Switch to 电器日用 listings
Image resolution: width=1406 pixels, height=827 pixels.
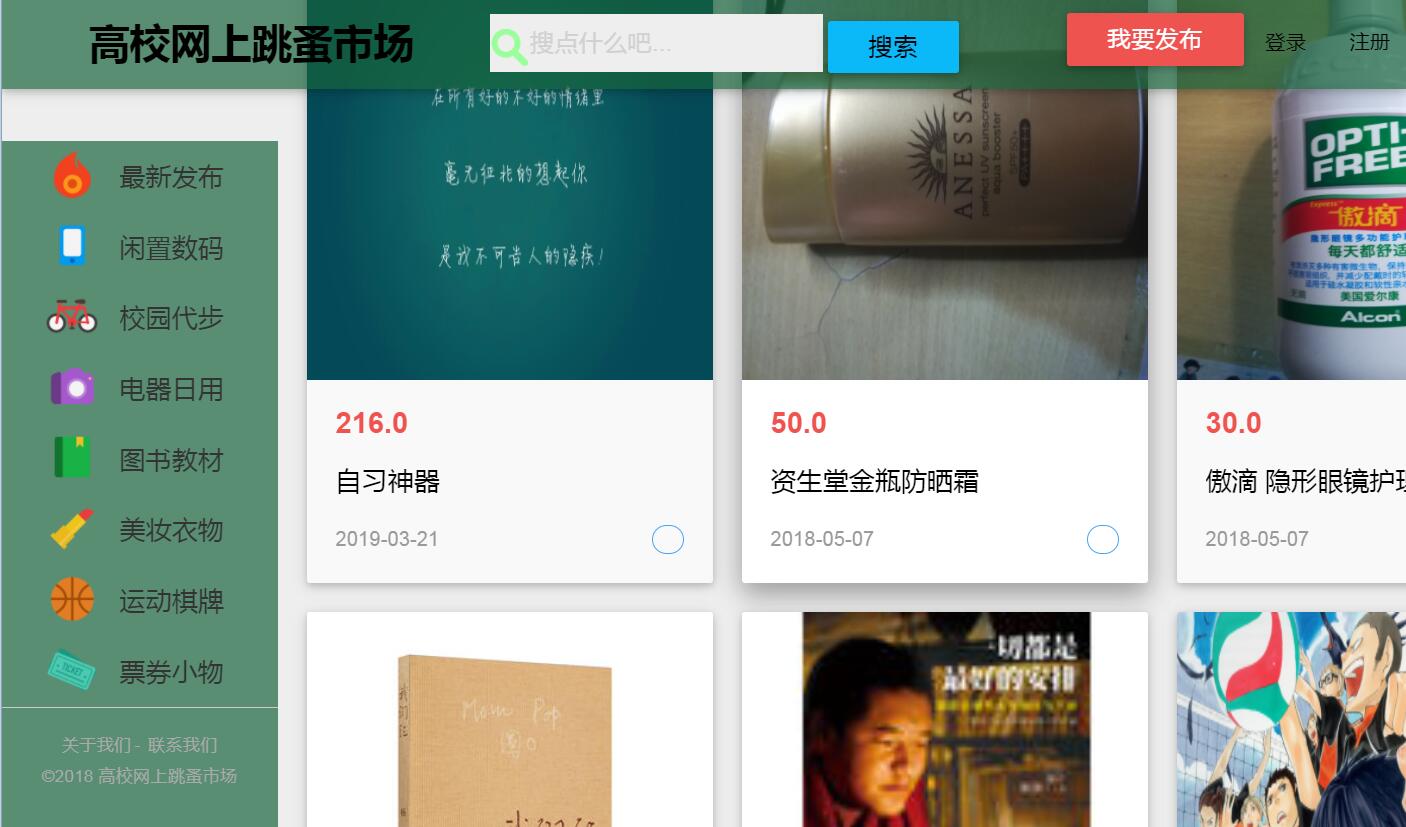click(170, 389)
